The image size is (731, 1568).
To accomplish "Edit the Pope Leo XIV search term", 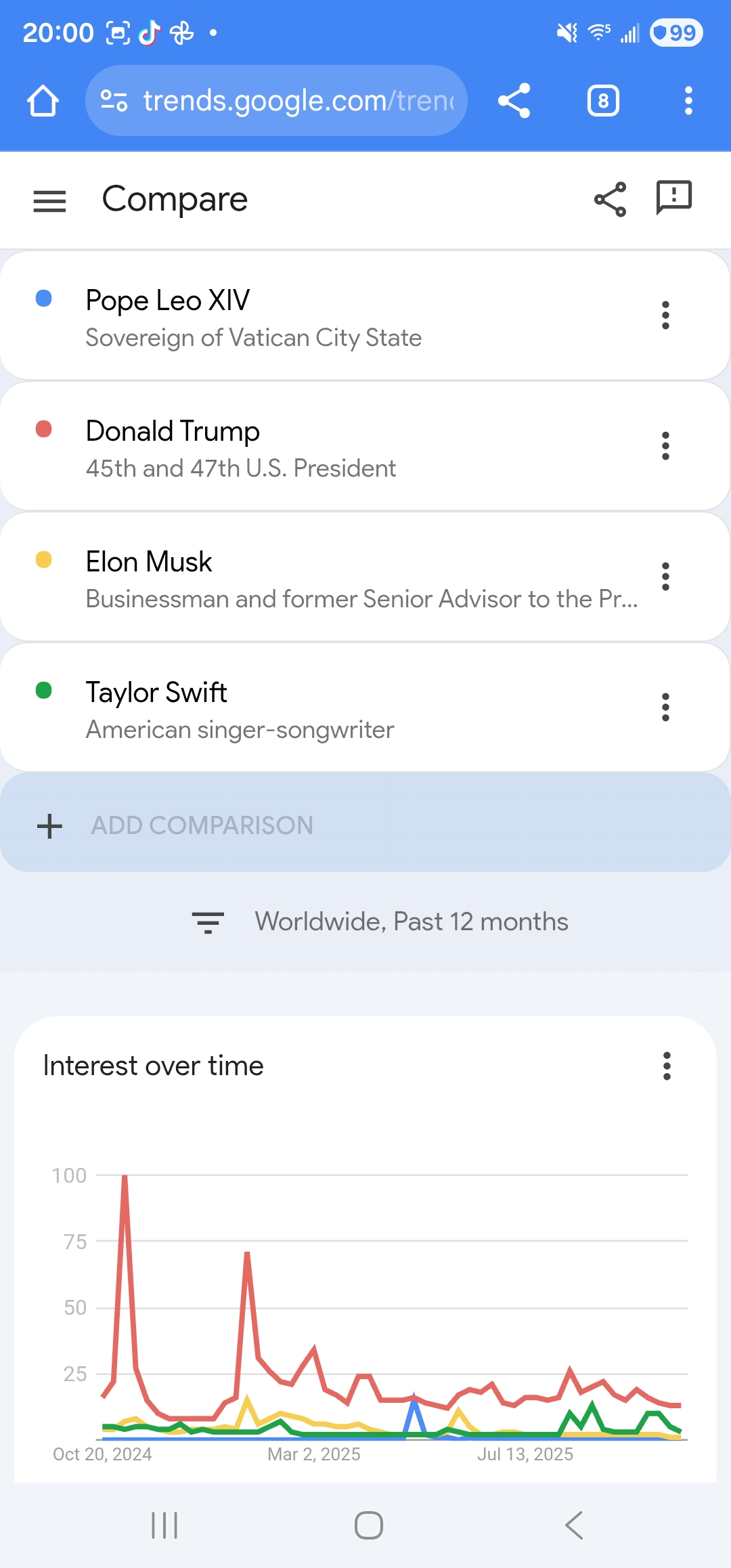I will 254,317.
